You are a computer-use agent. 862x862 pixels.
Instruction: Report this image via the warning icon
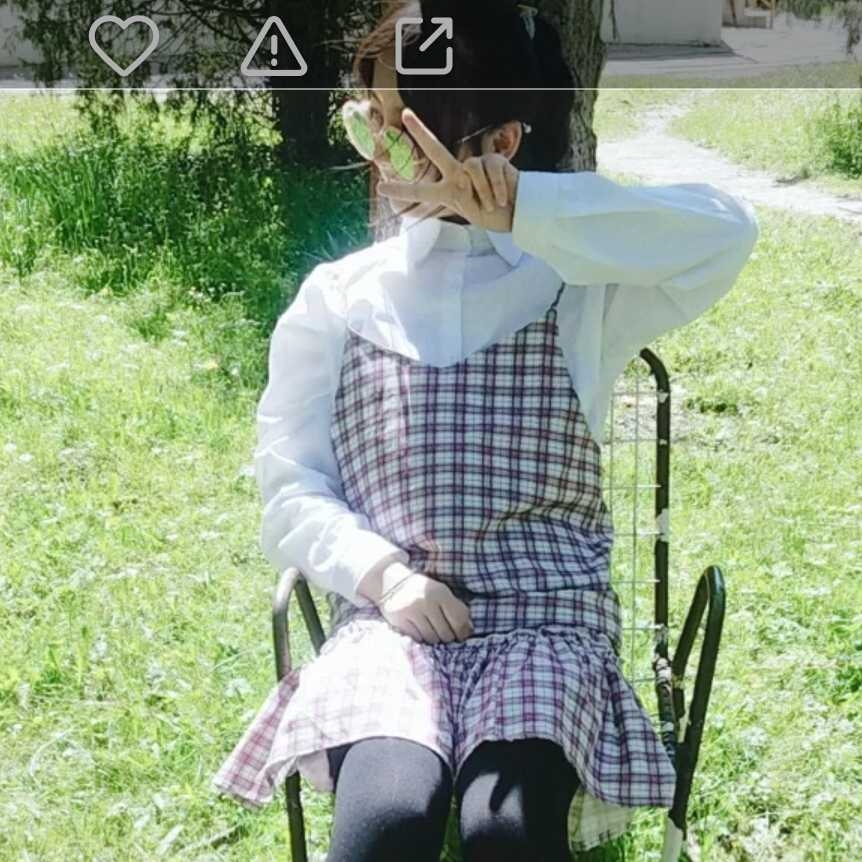pyautogui.click(x=274, y=47)
